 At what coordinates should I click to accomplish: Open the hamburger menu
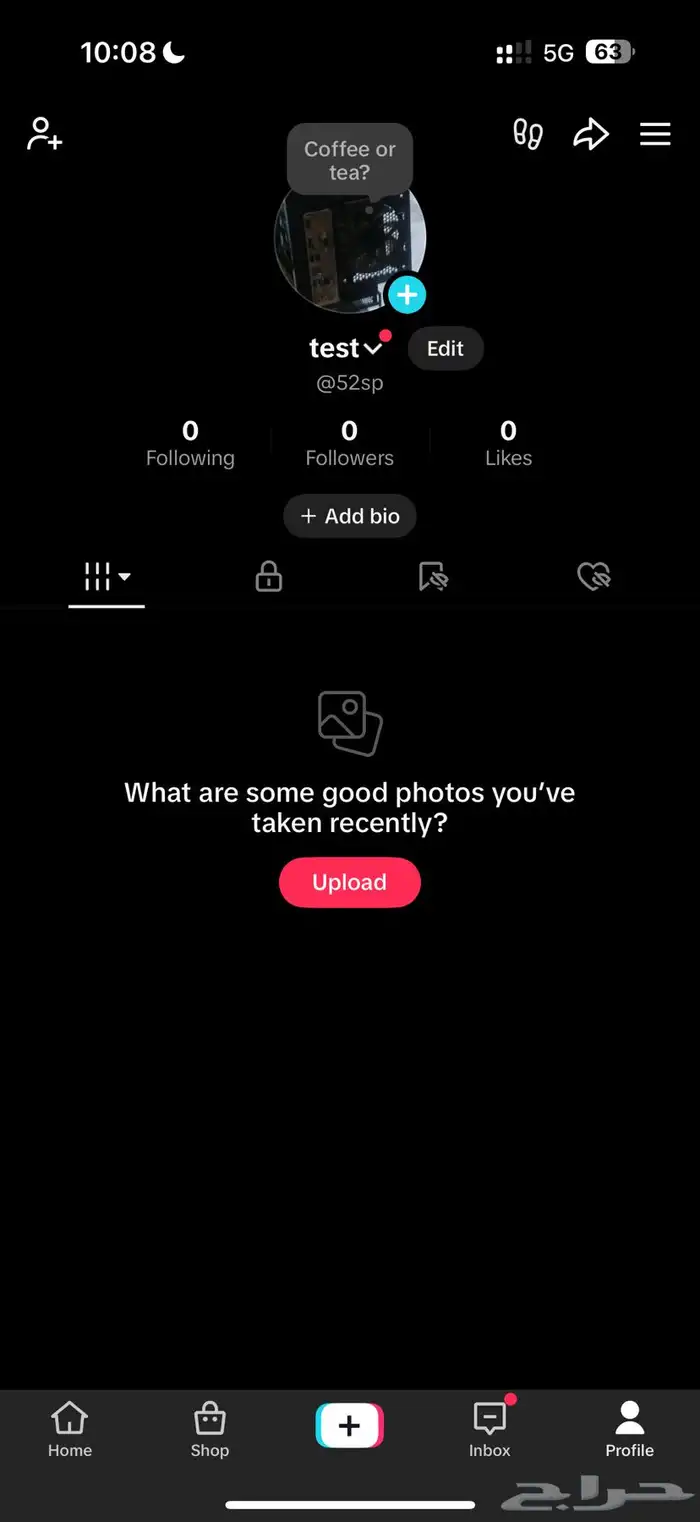tap(655, 134)
